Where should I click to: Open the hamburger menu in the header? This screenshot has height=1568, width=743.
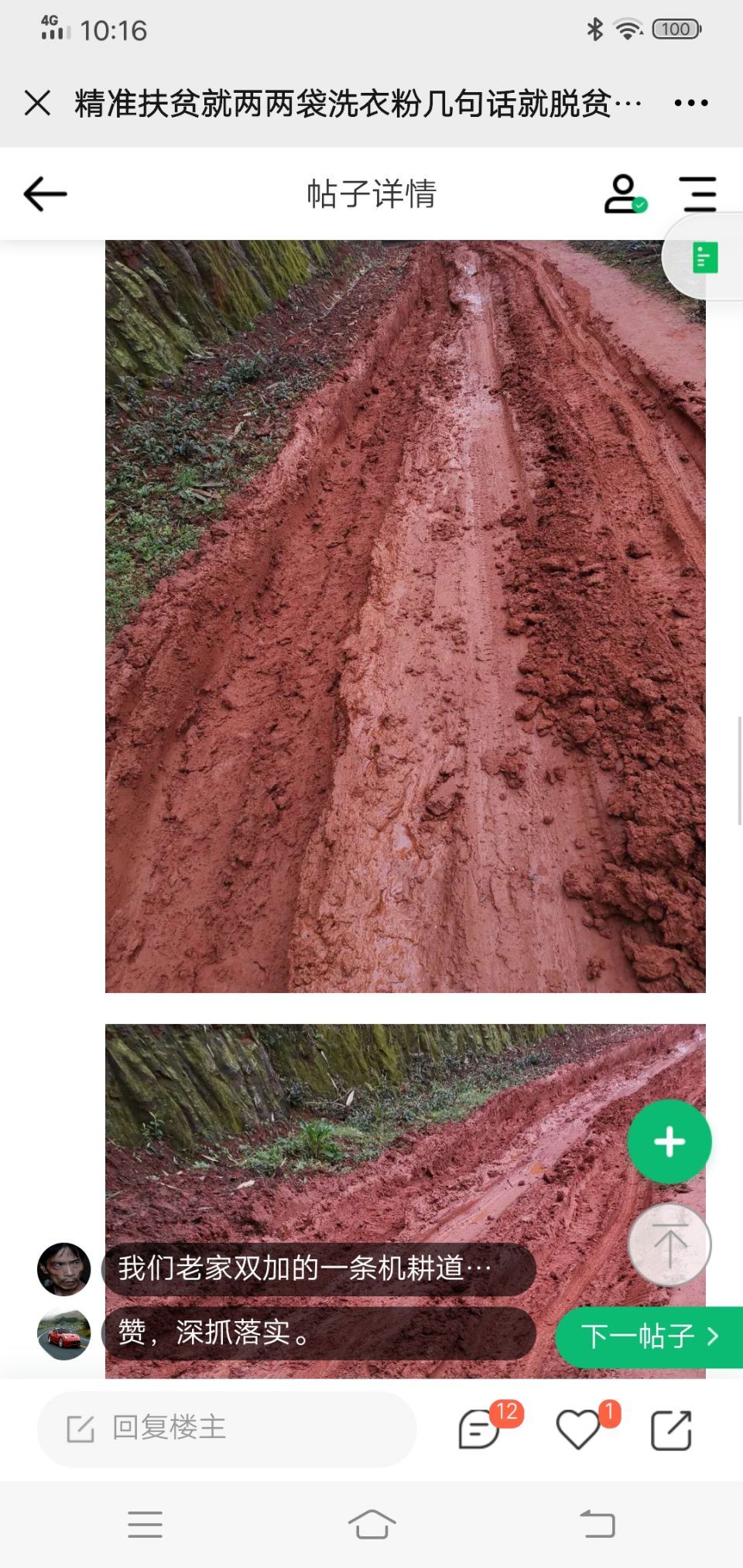[698, 193]
